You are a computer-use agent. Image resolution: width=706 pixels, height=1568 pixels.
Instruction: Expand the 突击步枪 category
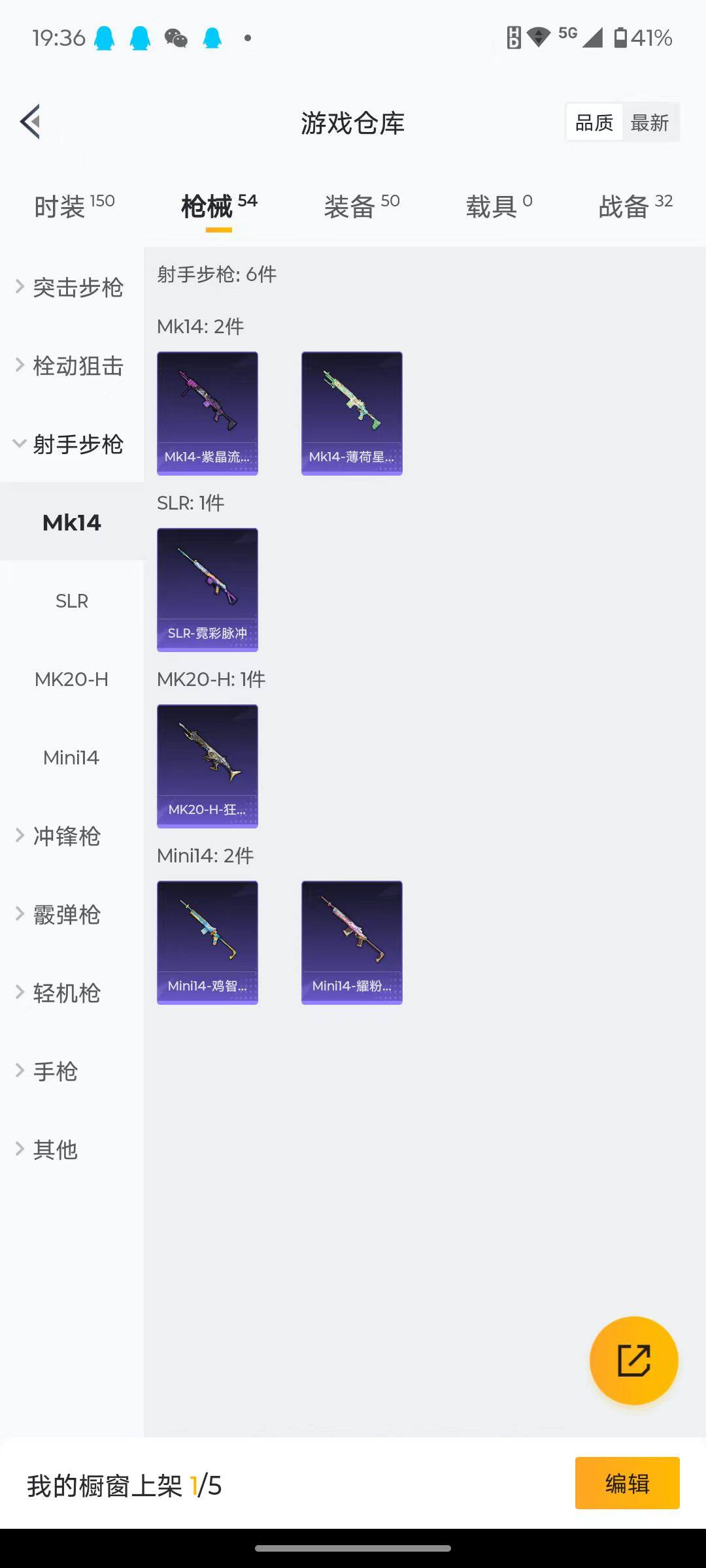click(71, 287)
